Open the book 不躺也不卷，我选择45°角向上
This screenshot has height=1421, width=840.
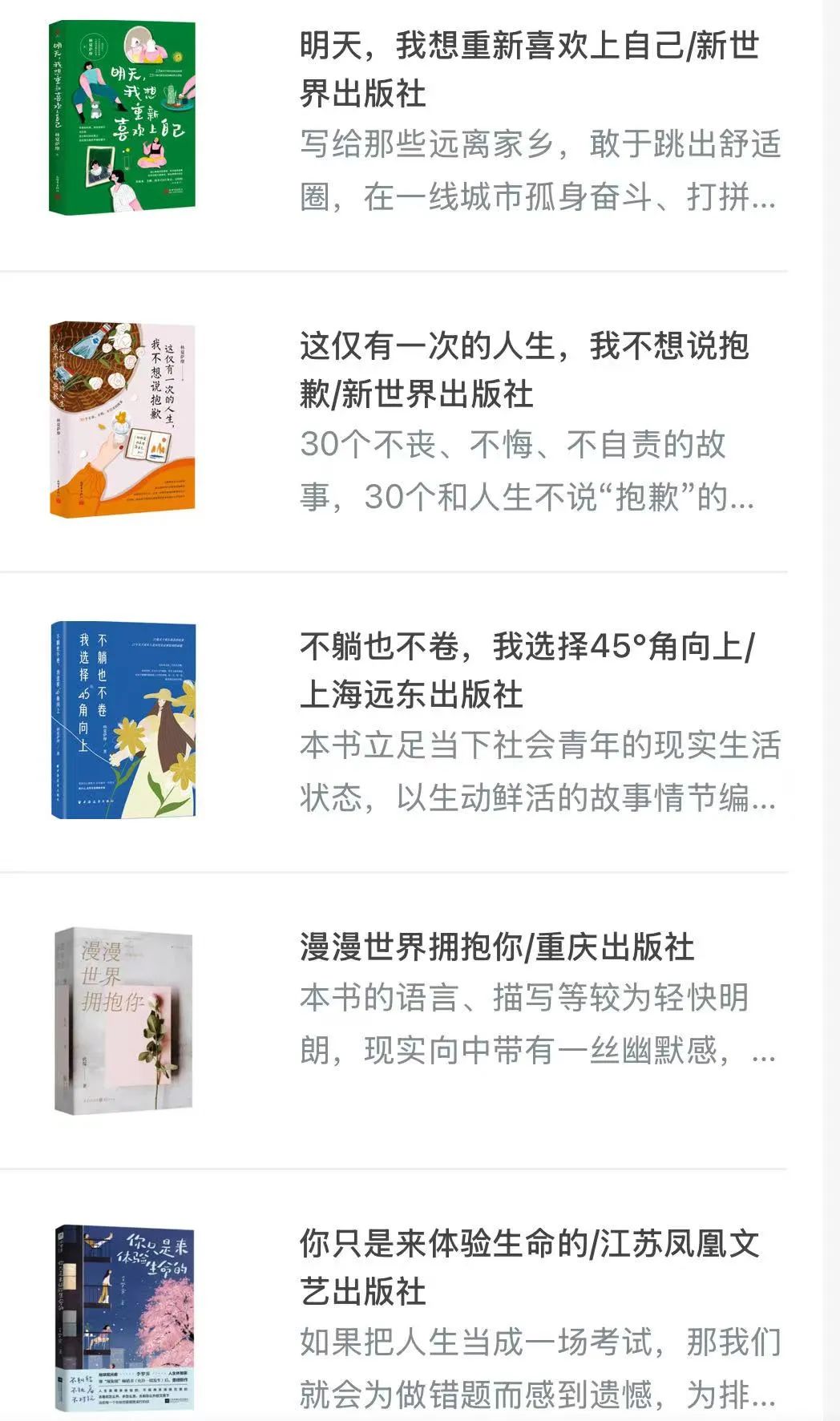[526, 670]
